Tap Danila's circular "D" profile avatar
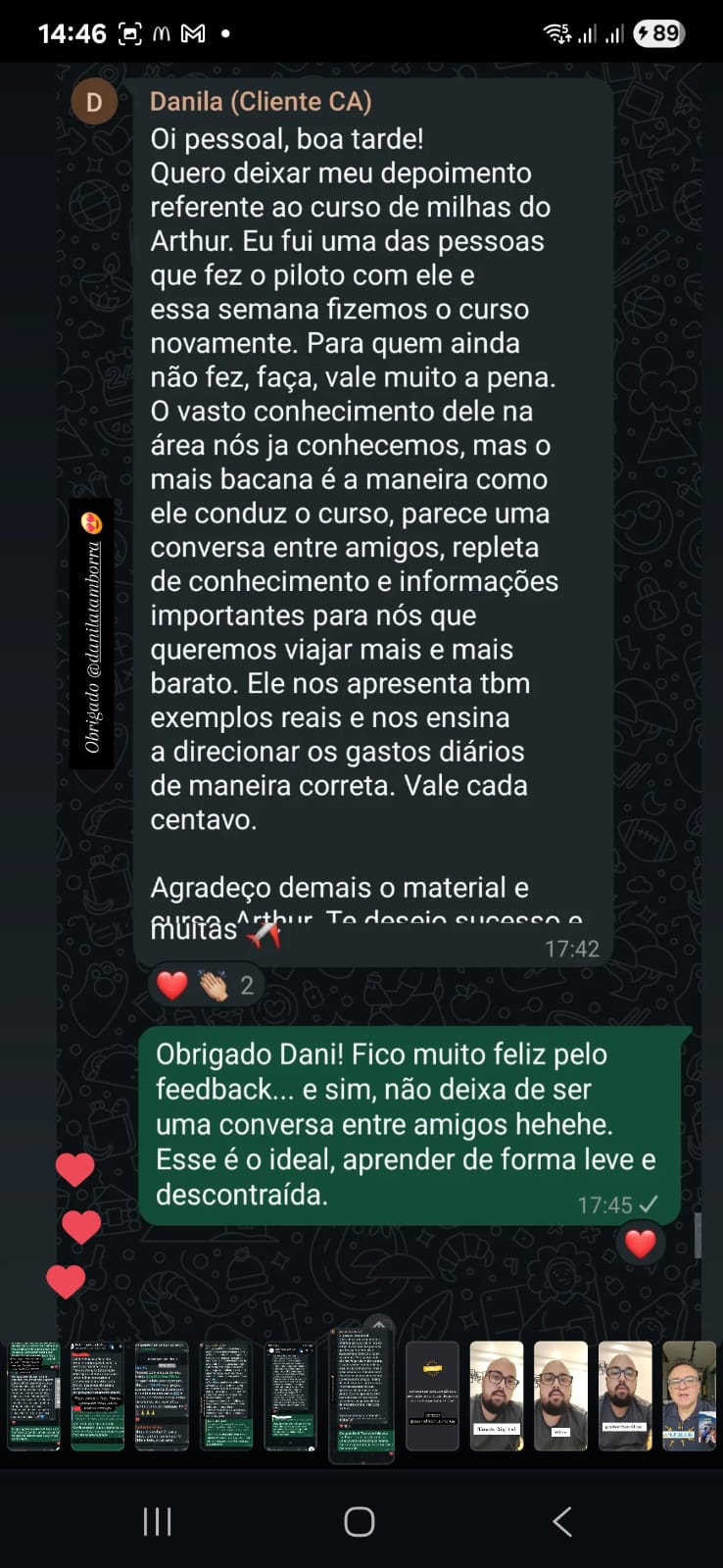Screen dimensions: 723x1568 pyautogui.click(x=94, y=101)
